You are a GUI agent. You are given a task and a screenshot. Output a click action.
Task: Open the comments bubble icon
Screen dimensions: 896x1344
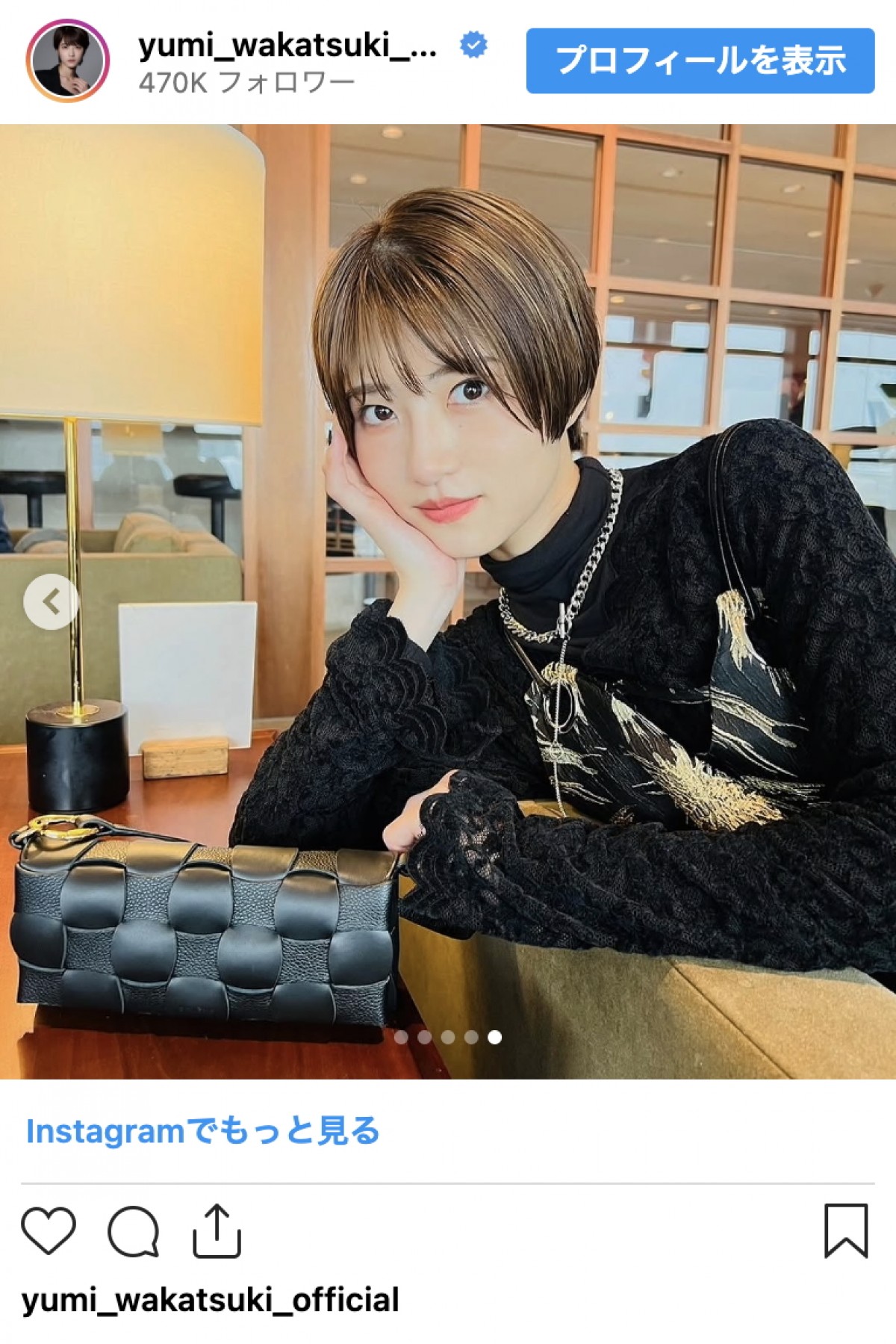pyautogui.click(x=134, y=1230)
